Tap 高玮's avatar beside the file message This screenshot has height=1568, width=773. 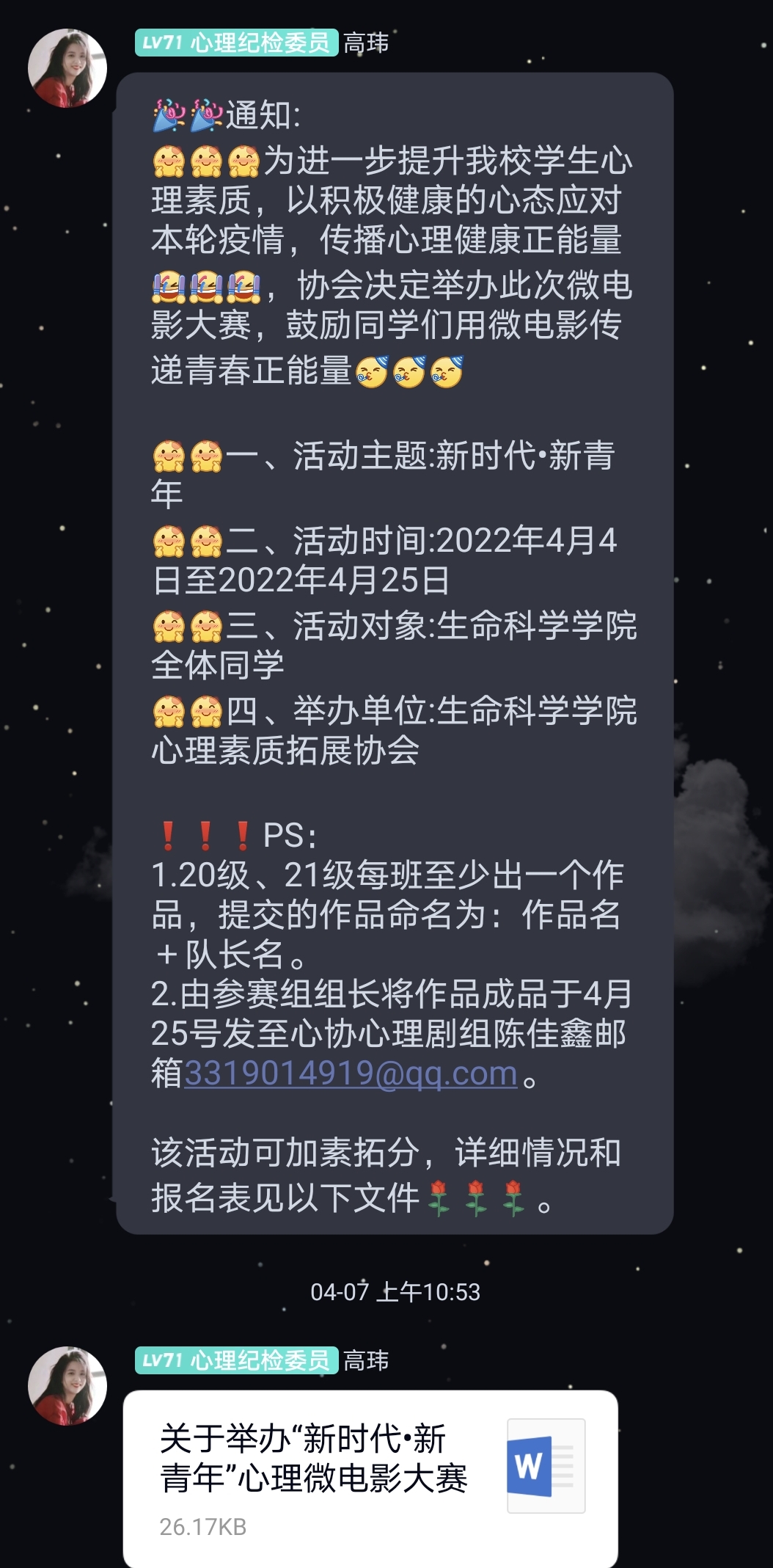(67, 1386)
